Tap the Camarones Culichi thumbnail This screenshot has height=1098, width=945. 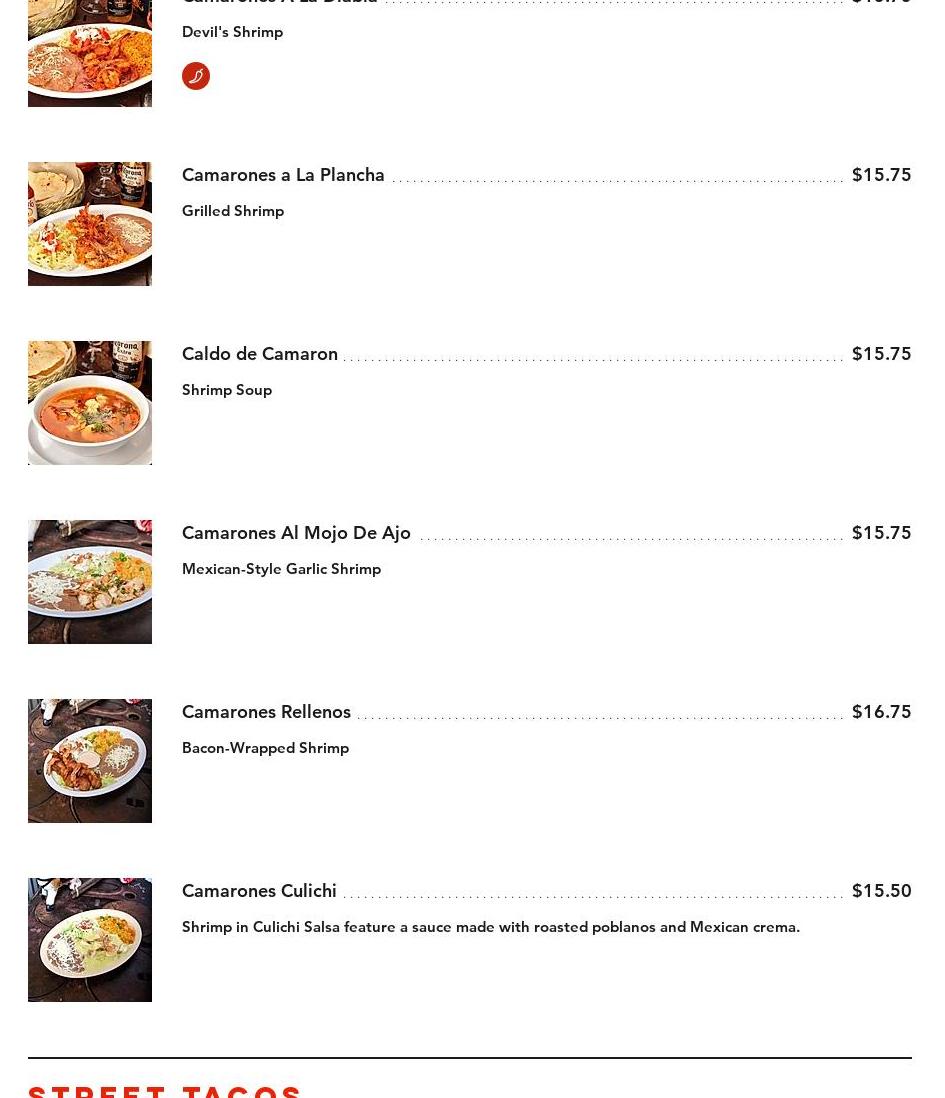tap(90, 940)
